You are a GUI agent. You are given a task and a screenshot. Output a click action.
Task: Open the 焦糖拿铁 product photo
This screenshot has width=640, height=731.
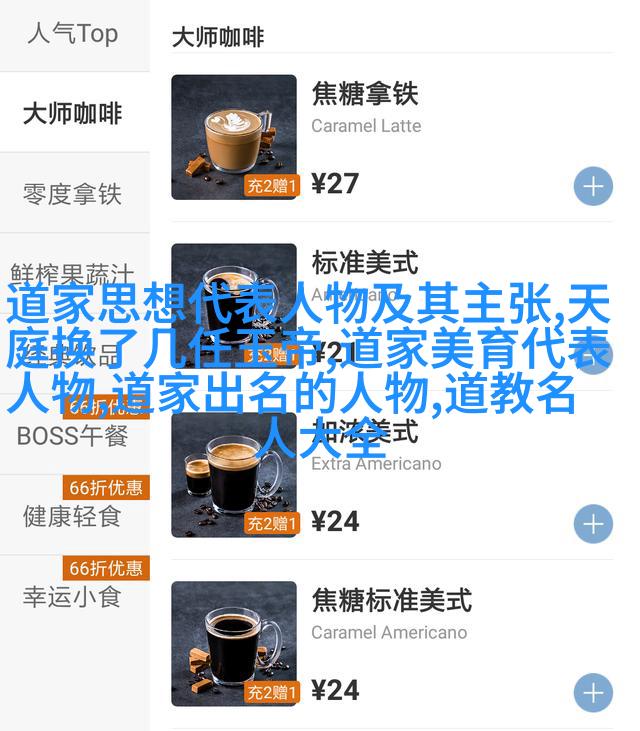(234, 137)
